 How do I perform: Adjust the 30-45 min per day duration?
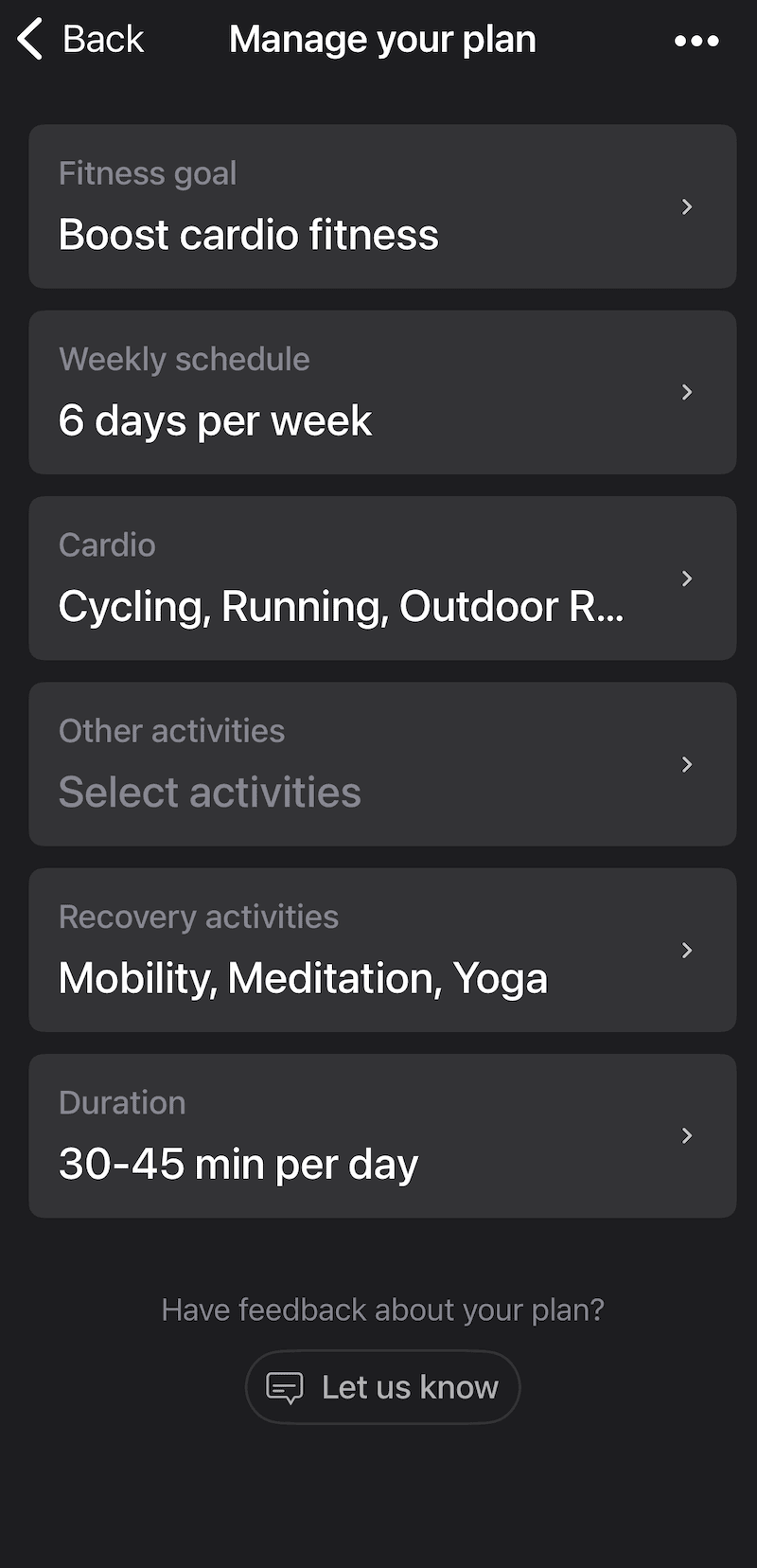(238, 1164)
